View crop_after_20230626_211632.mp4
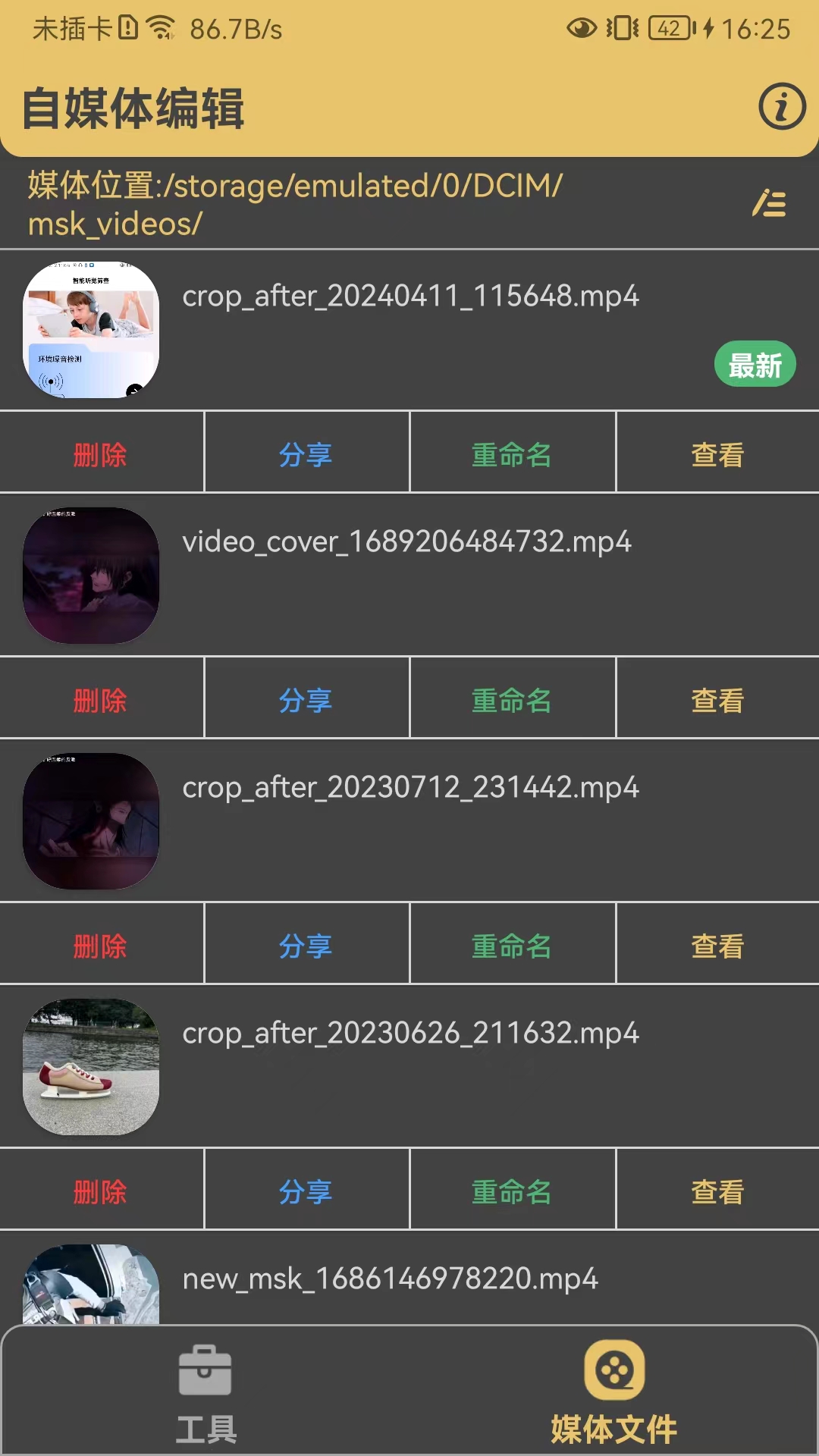 (717, 1191)
